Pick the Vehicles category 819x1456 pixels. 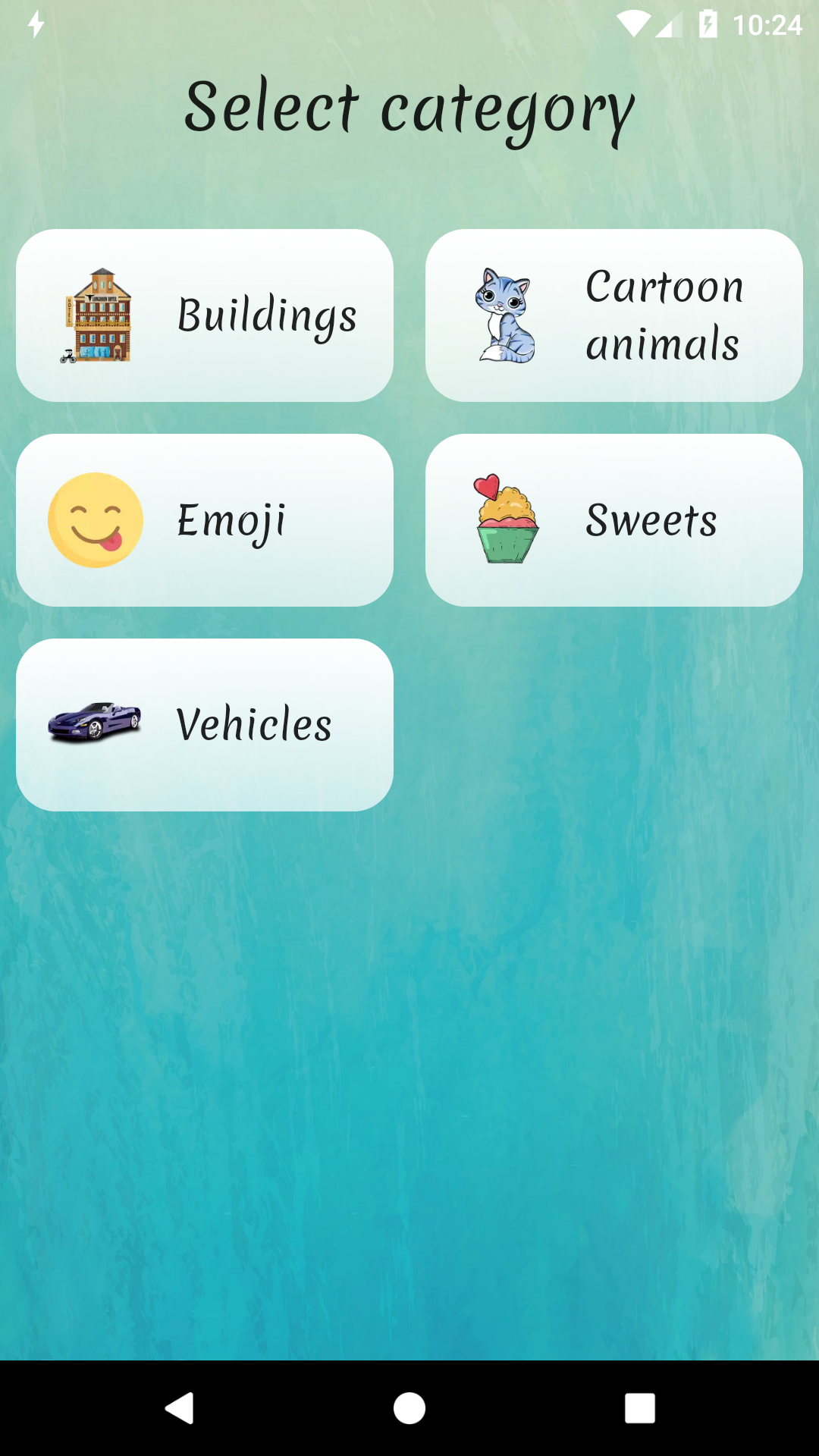(x=205, y=725)
